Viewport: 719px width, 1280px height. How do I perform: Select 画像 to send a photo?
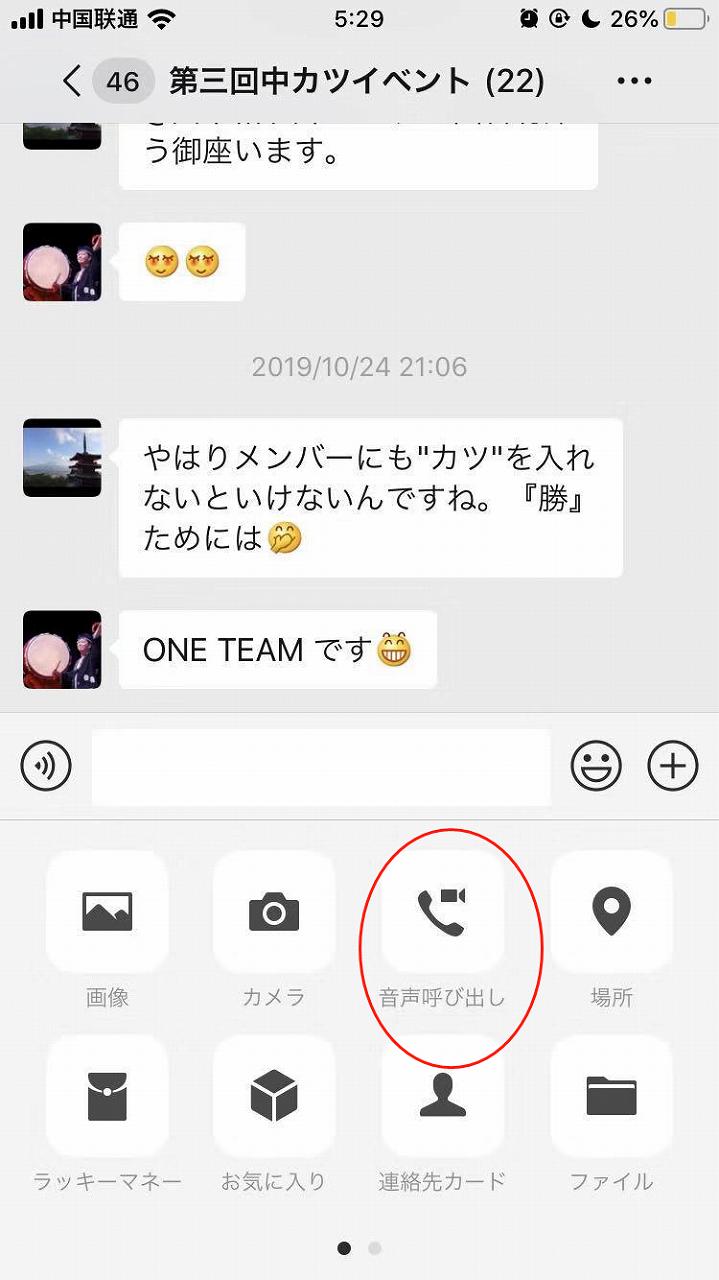pyautogui.click(x=107, y=912)
